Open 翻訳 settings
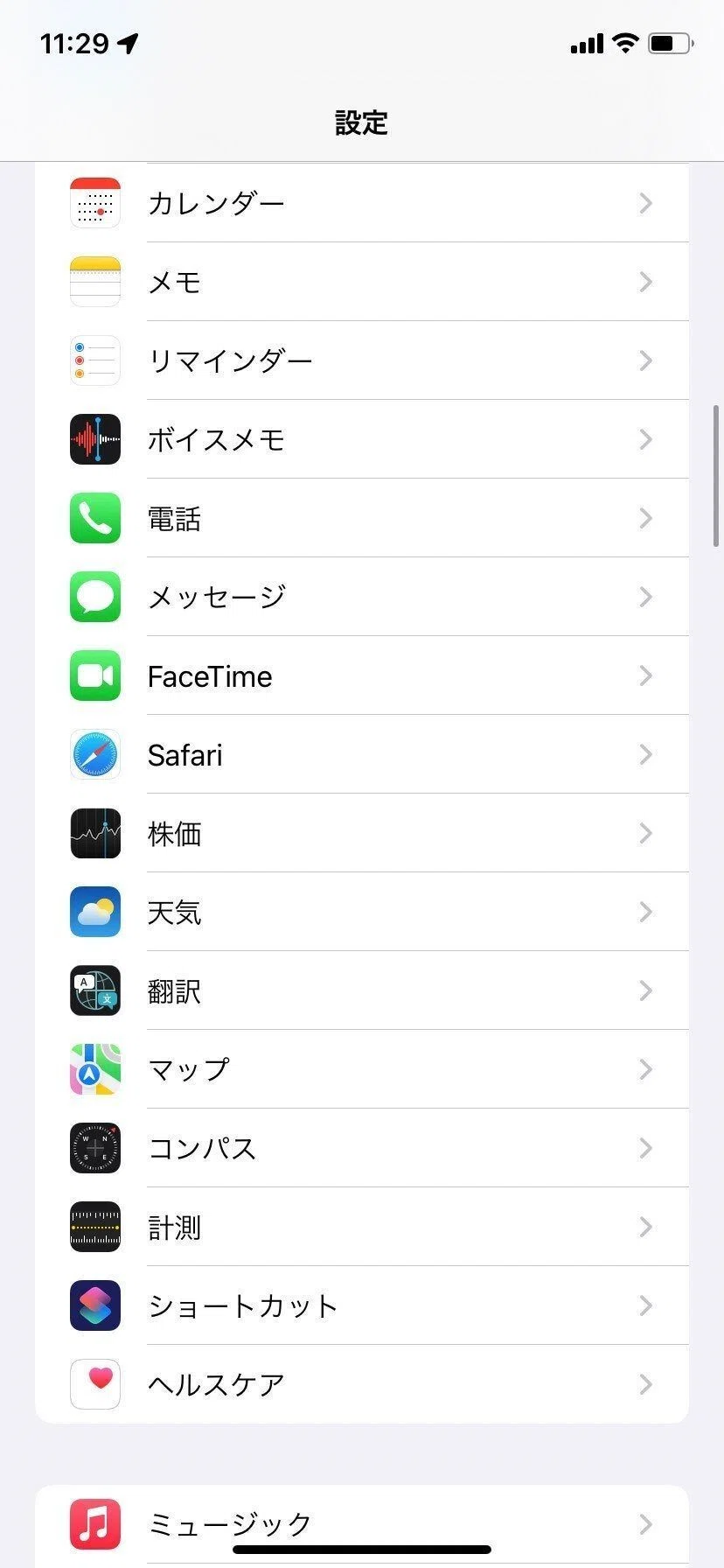The image size is (724, 1568). [362, 990]
